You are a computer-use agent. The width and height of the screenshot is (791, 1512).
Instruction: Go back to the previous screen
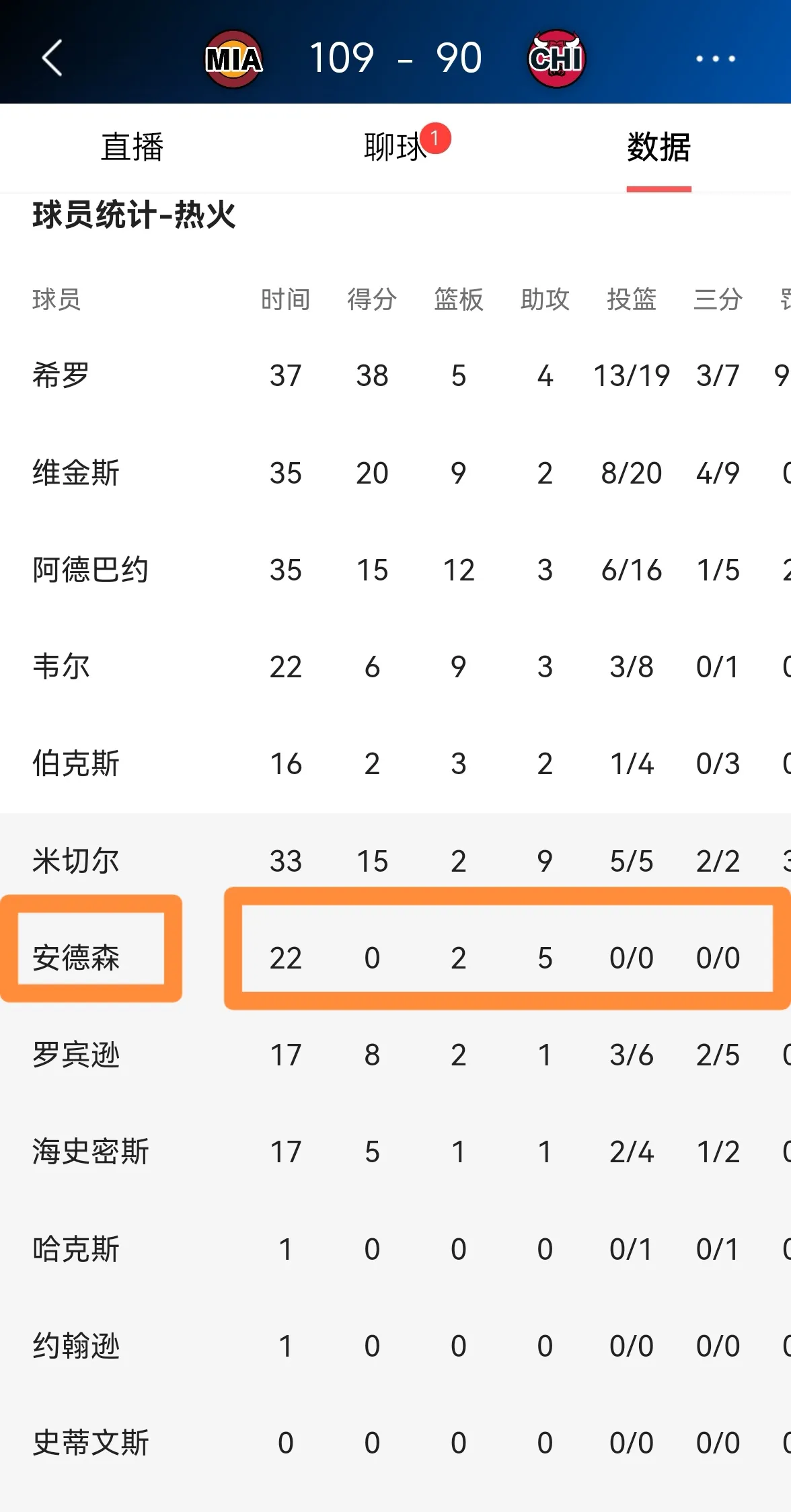coord(52,58)
